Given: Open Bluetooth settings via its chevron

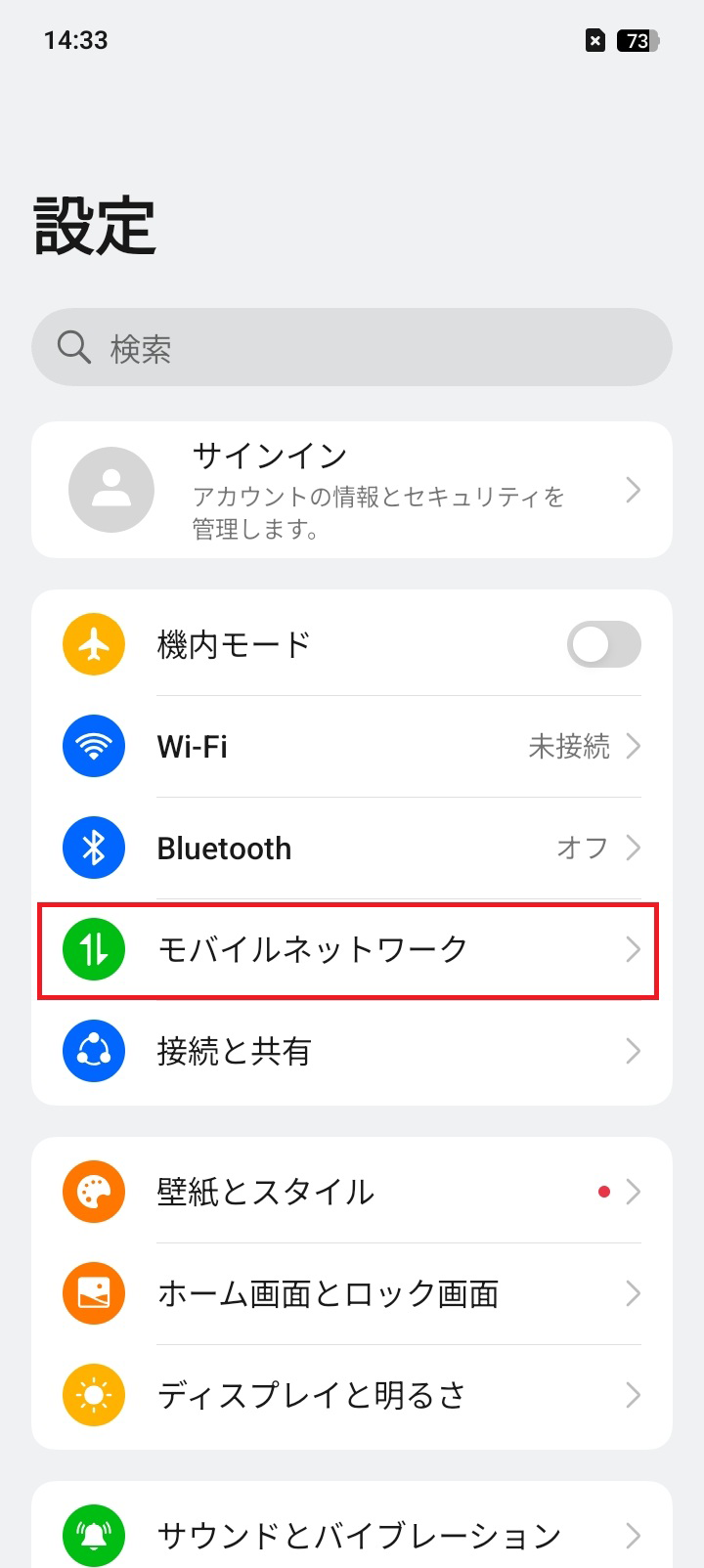Looking at the screenshot, I should tap(634, 848).
